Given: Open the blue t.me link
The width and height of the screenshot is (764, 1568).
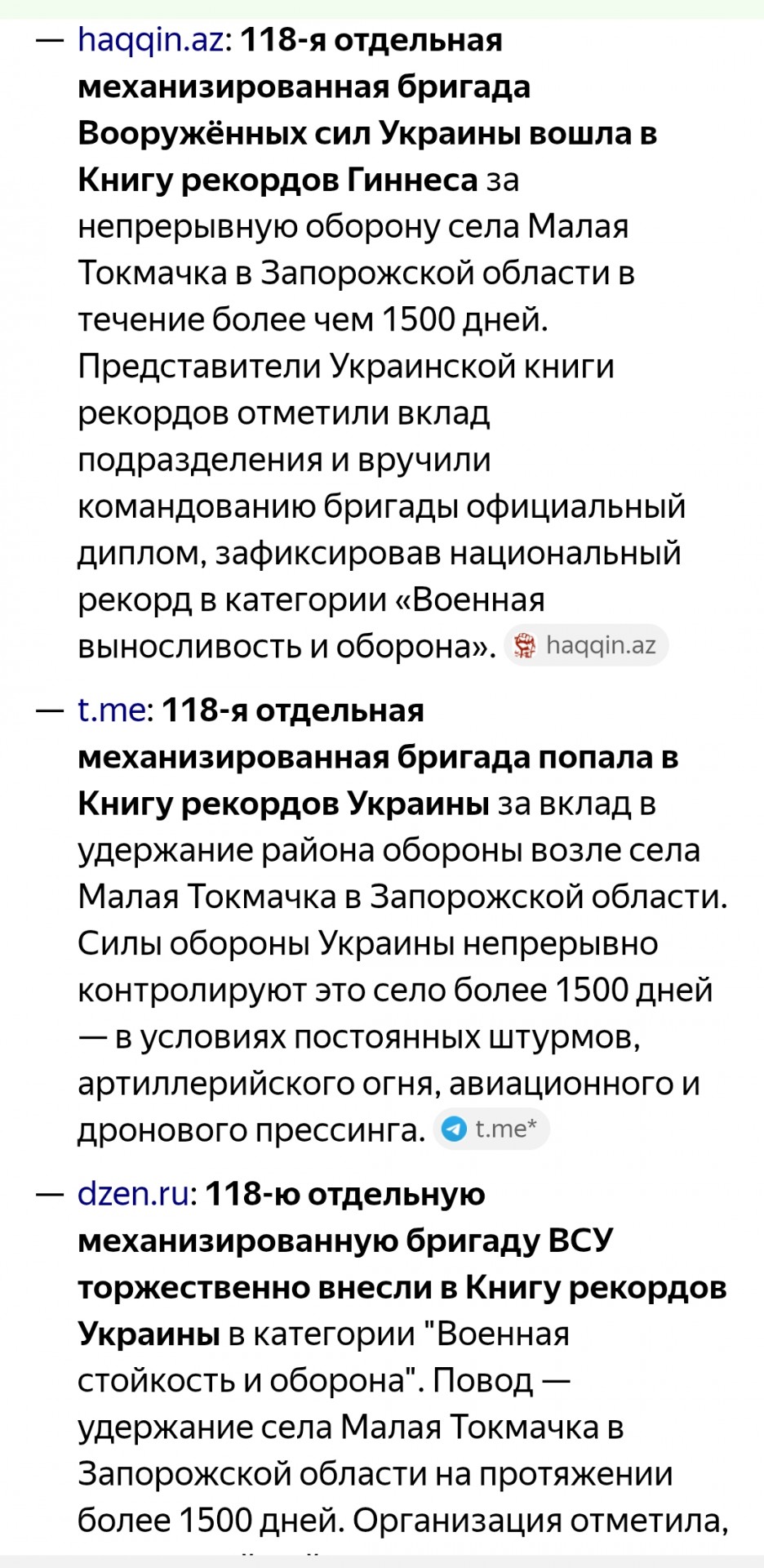Looking at the screenshot, I should point(112,710).
